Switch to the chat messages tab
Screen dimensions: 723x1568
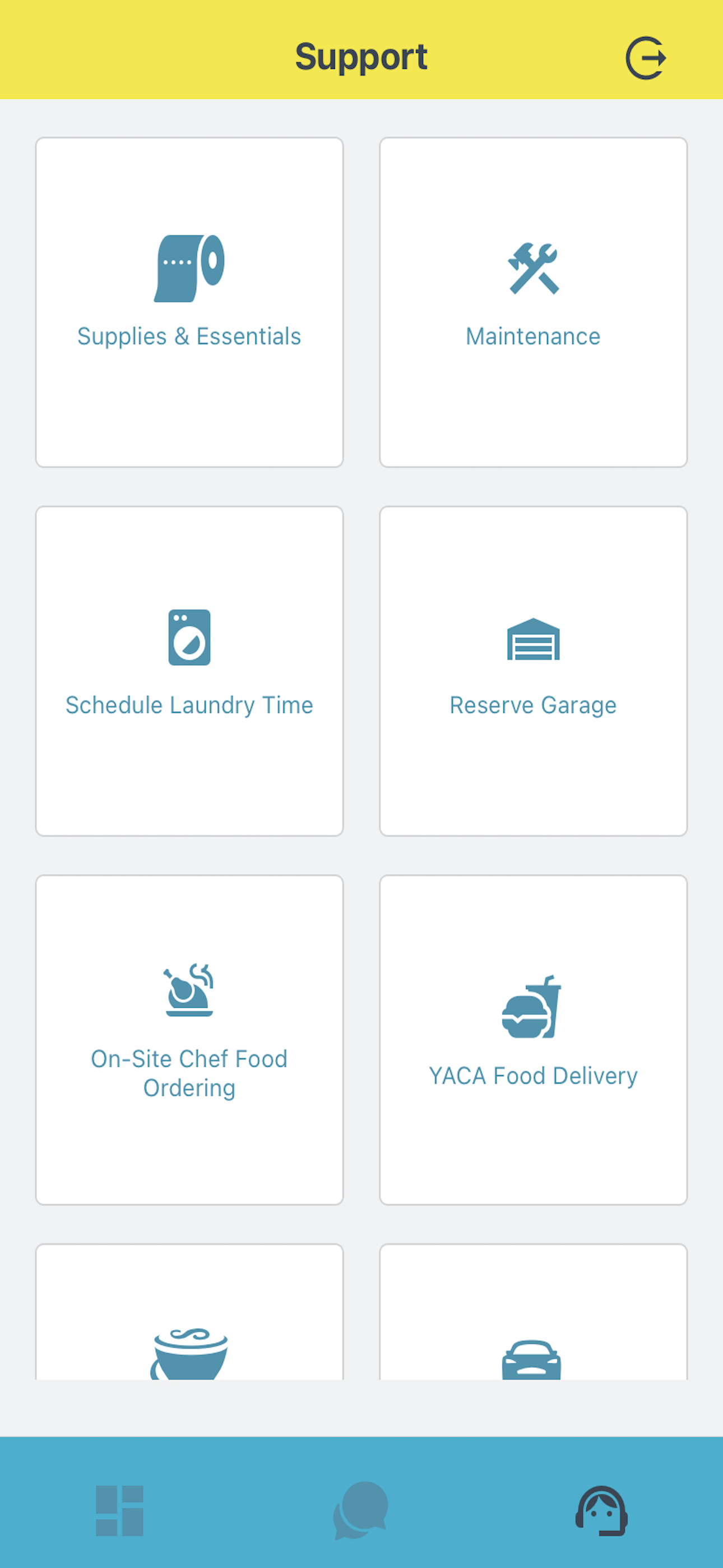click(x=361, y=1511)
